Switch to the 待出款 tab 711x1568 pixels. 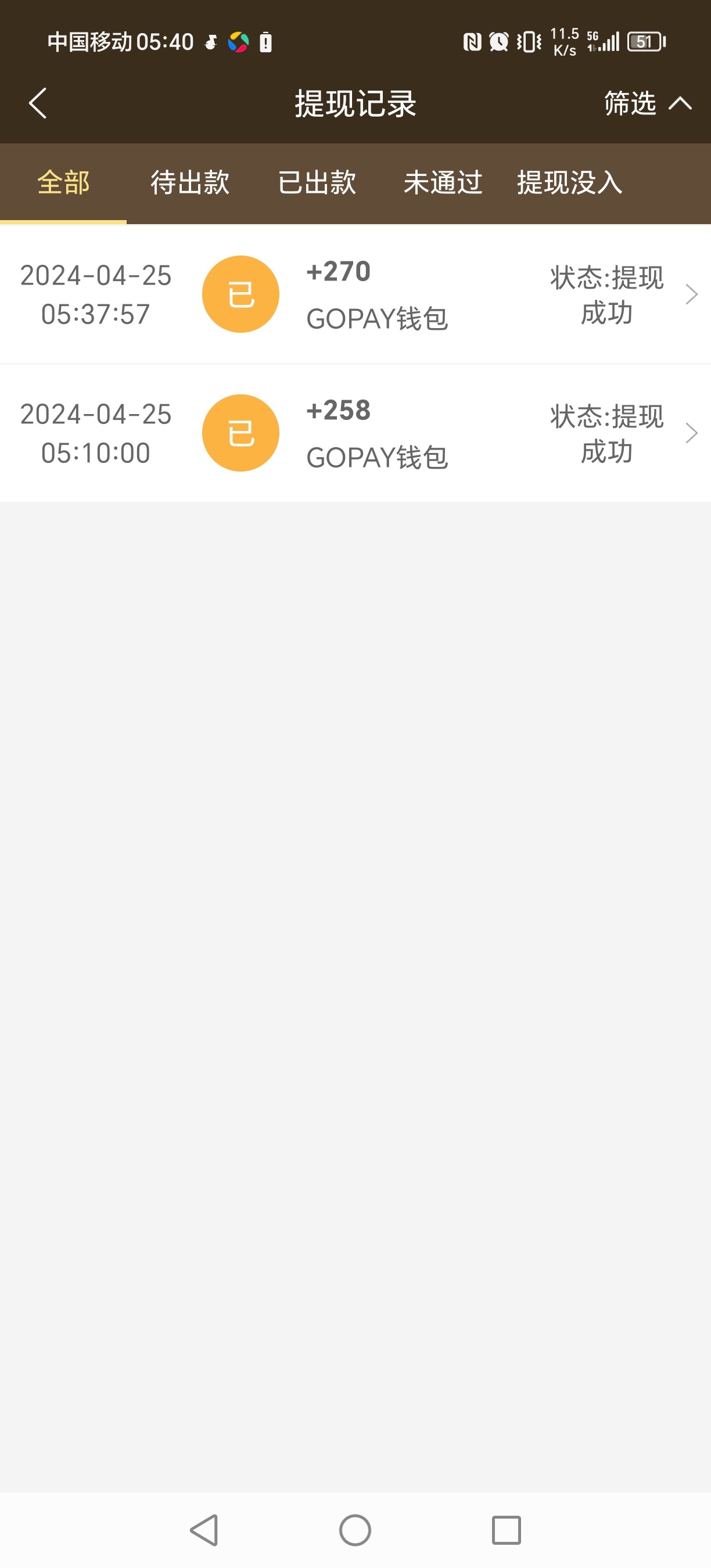click(190, 182)
